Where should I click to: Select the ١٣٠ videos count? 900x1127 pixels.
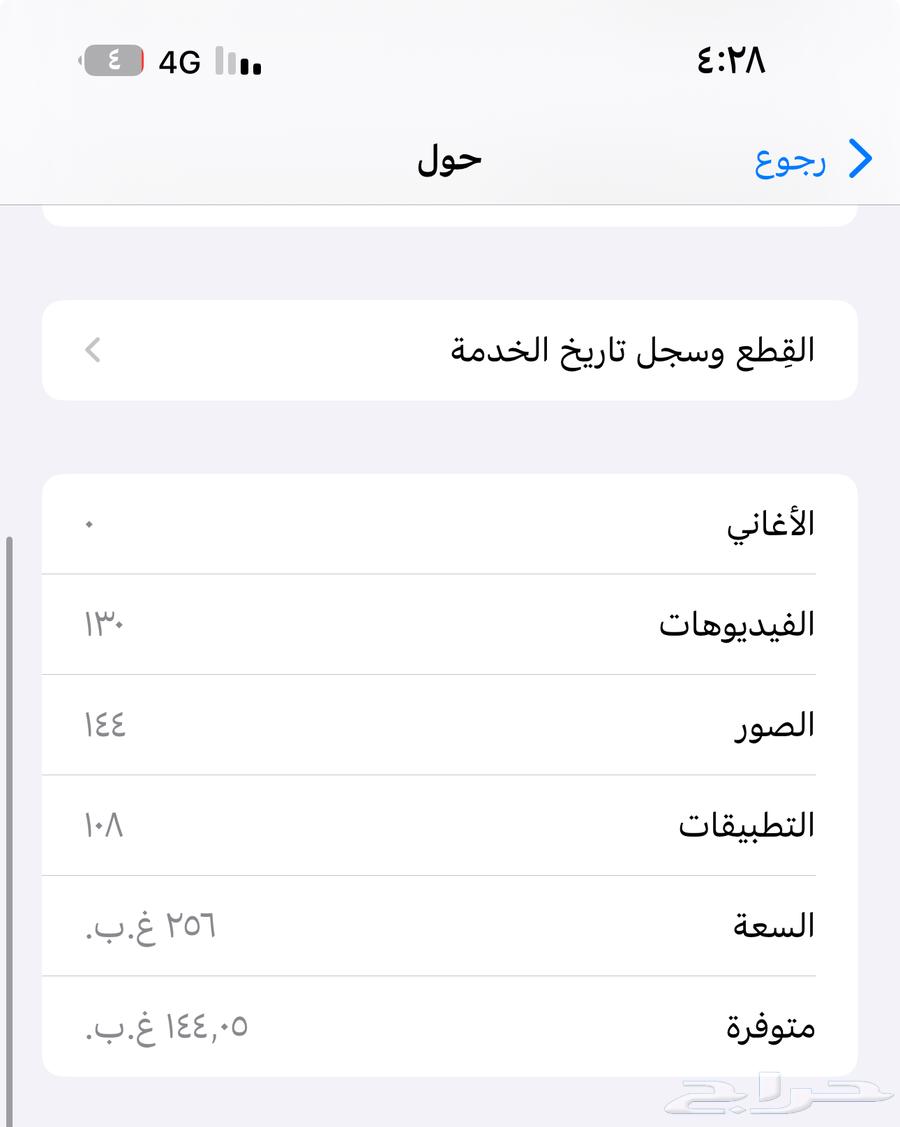[103, 624]
